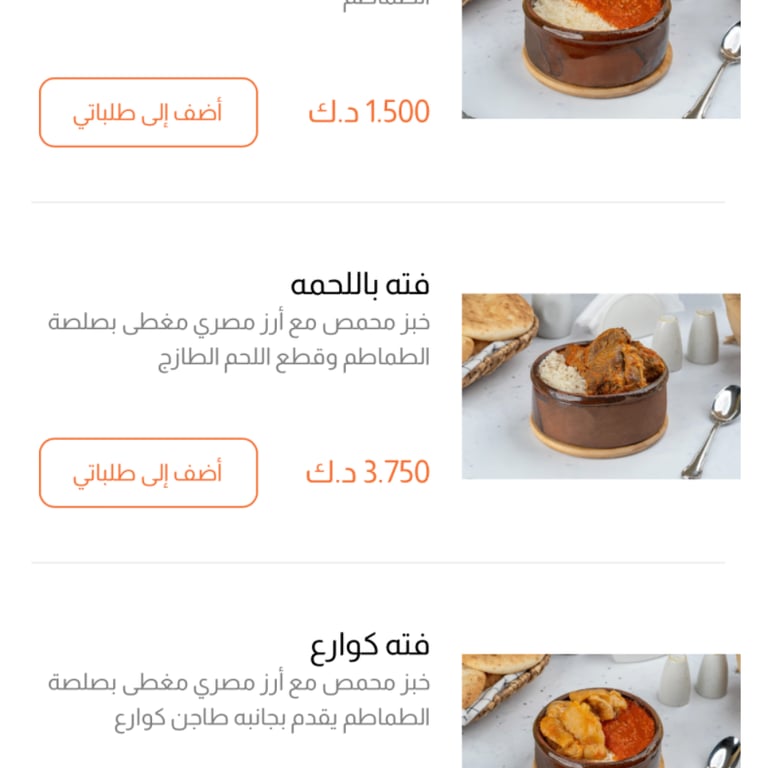Viewport: 768px width, 768px height.
Task: Open the photo of the 1.500 د.ك dish
Action: (x=600, y=58)
